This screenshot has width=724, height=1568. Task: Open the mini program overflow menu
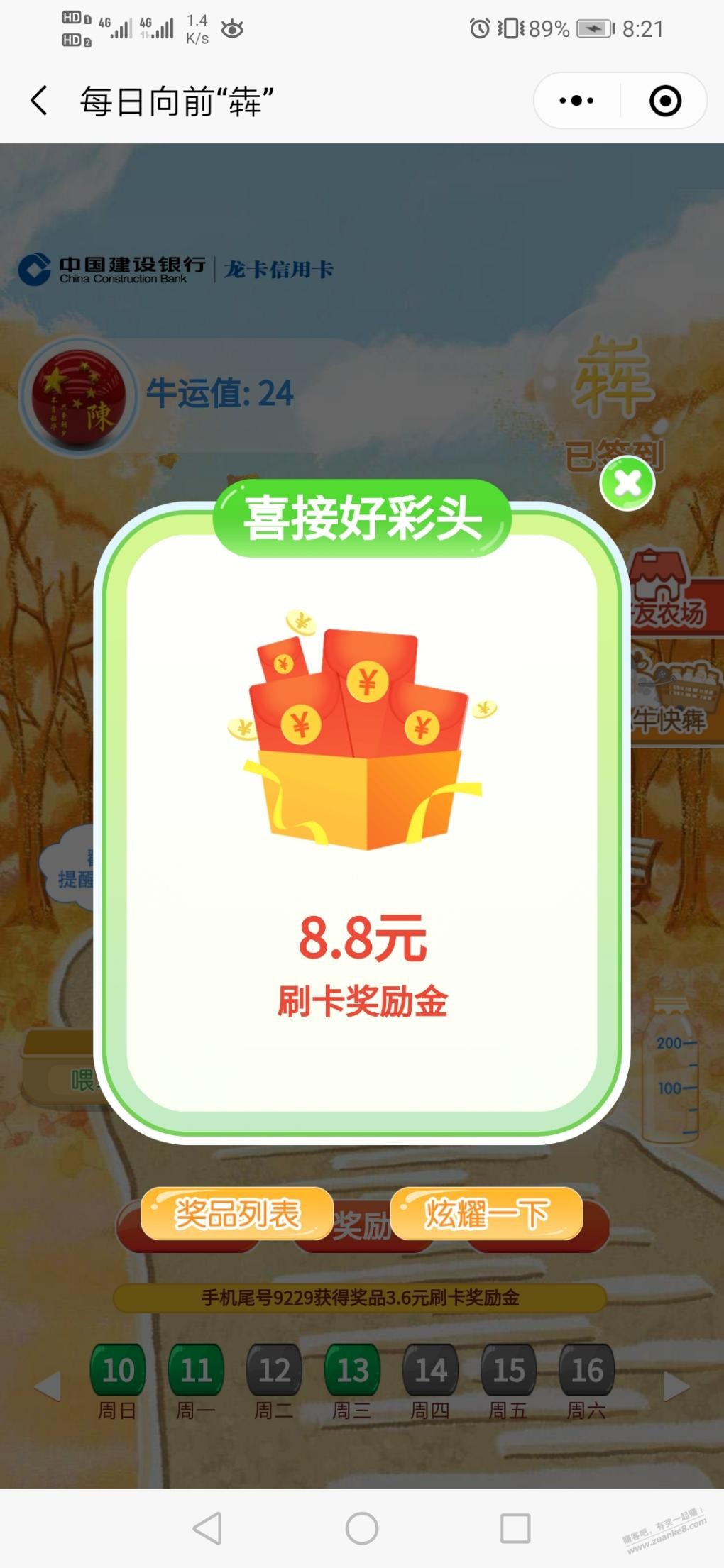(576, 101)
